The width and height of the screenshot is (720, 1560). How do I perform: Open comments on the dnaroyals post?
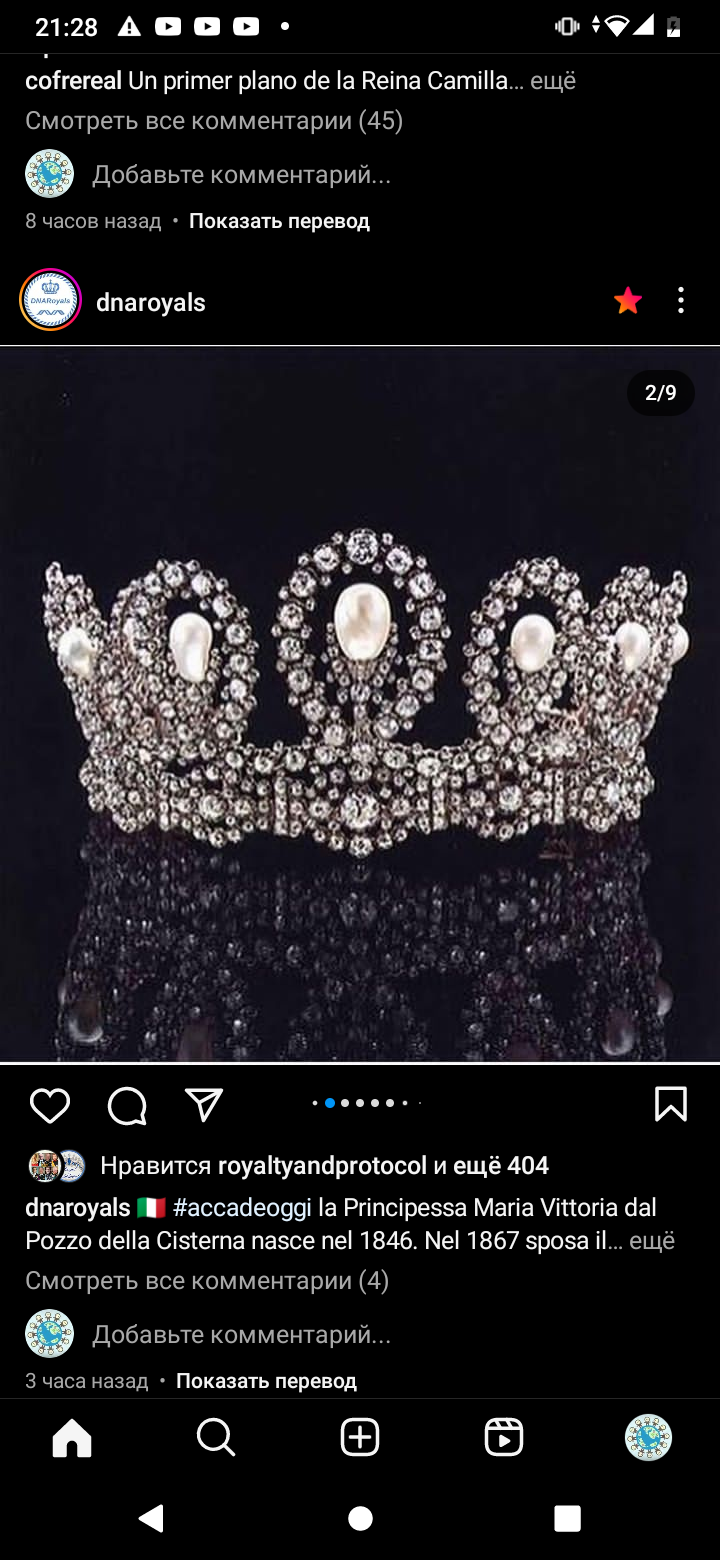[127, 1105]
